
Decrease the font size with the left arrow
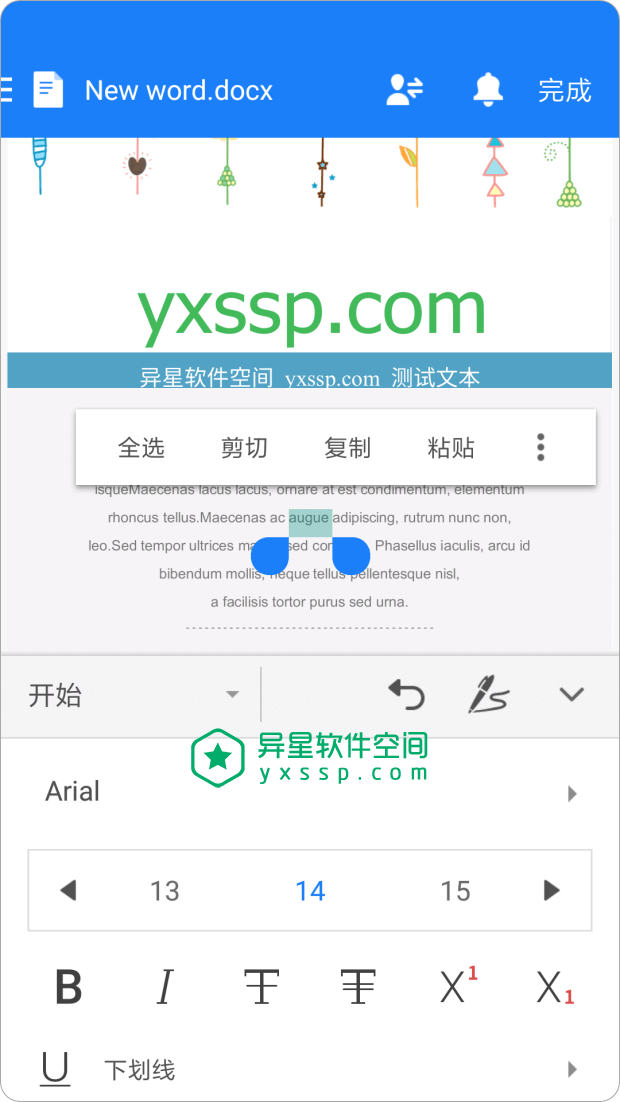(68, 890)
